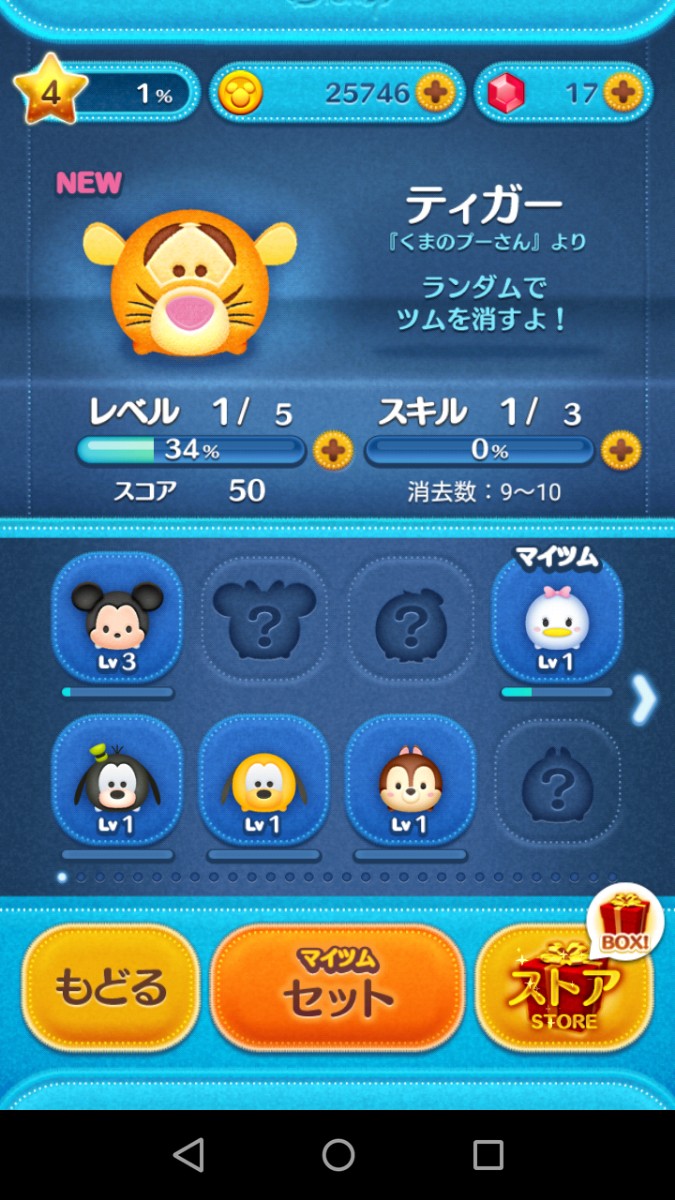The image size is (675, 1200).
Task: Add more rubies with the plus button
Action: (x=622, y=93)
